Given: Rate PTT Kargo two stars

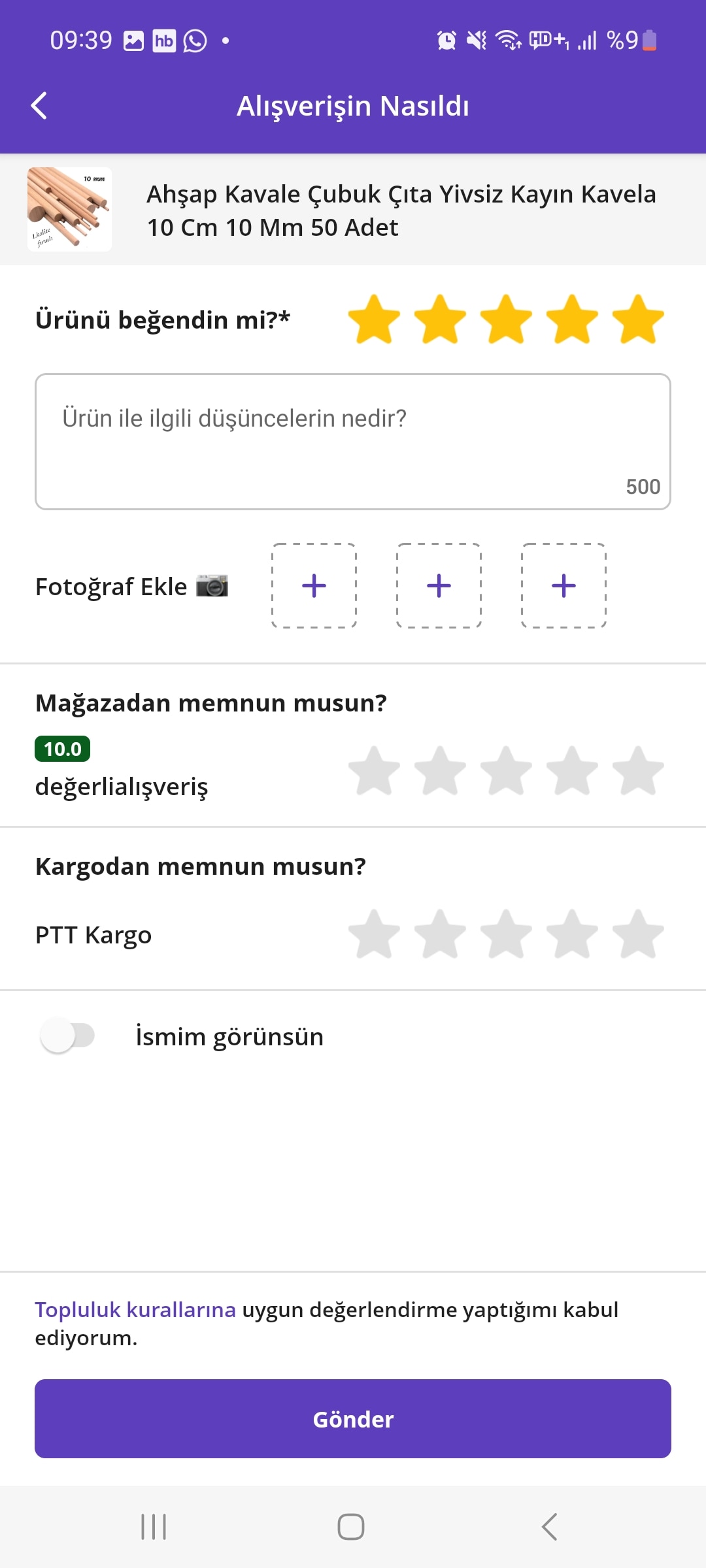Looking at the screenshot, I should pos(440,934).
